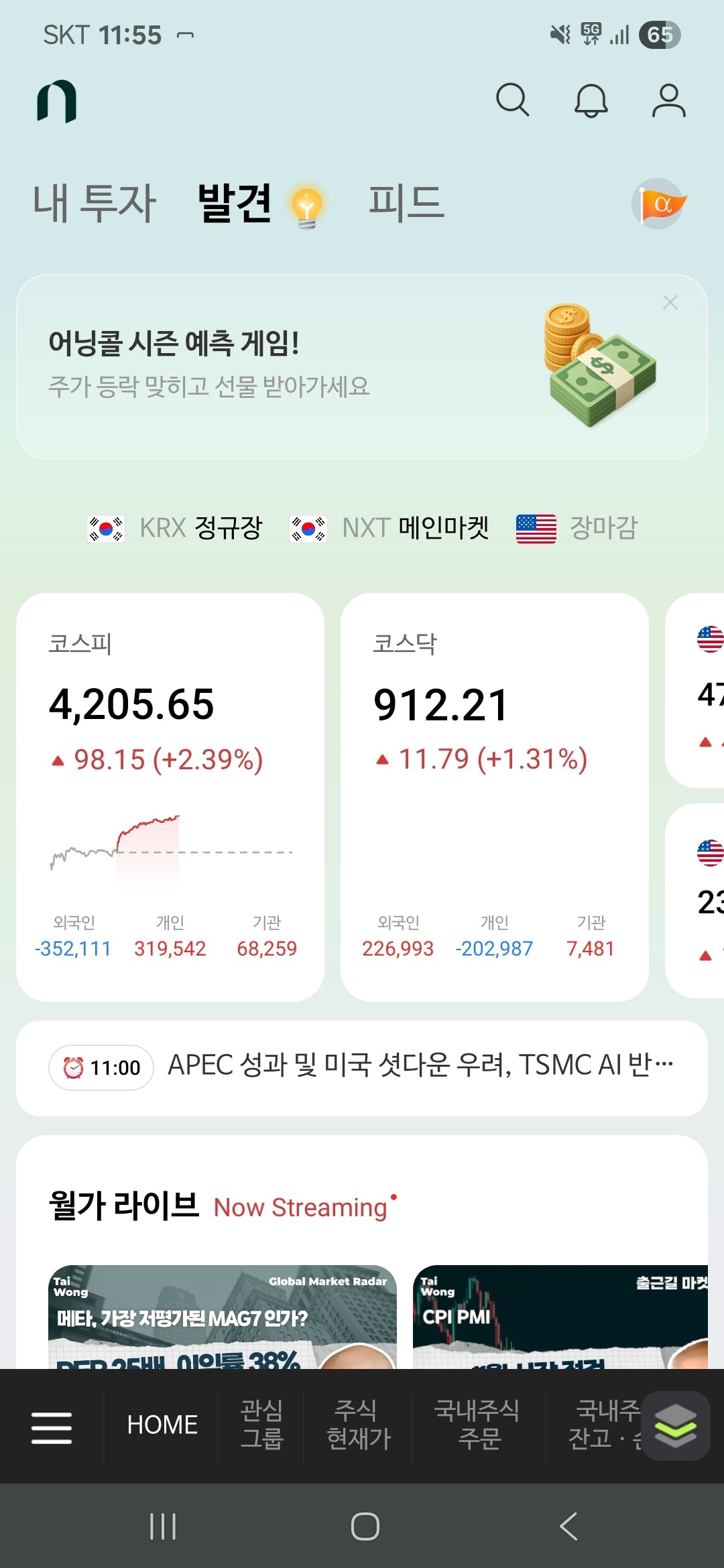Open the profile account icon

[669, 101]
